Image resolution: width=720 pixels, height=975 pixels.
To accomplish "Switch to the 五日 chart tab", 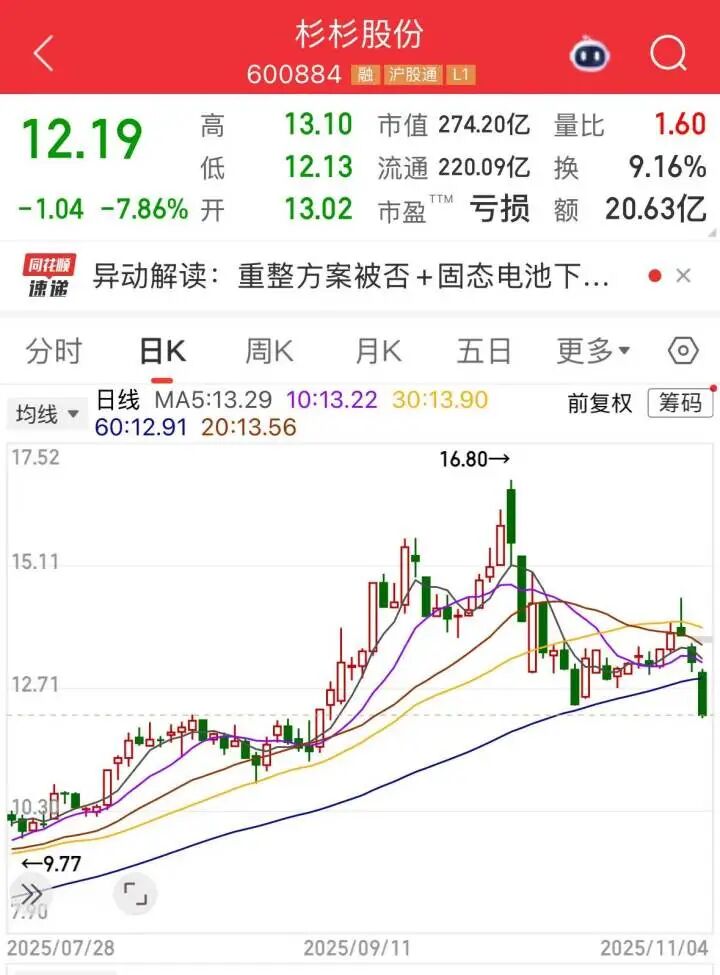I will (484, 351).
